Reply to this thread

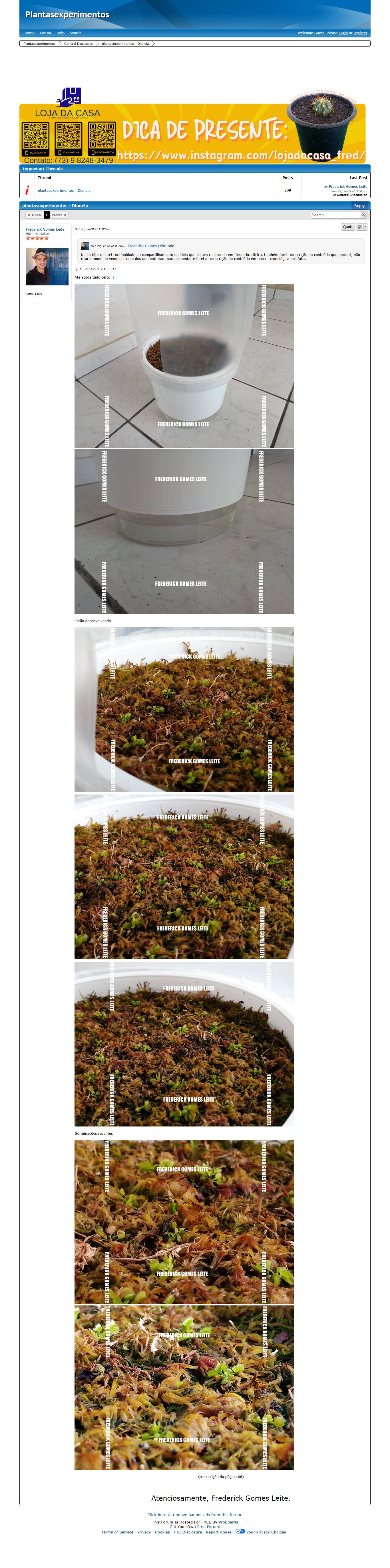click(x=359, y=206)
